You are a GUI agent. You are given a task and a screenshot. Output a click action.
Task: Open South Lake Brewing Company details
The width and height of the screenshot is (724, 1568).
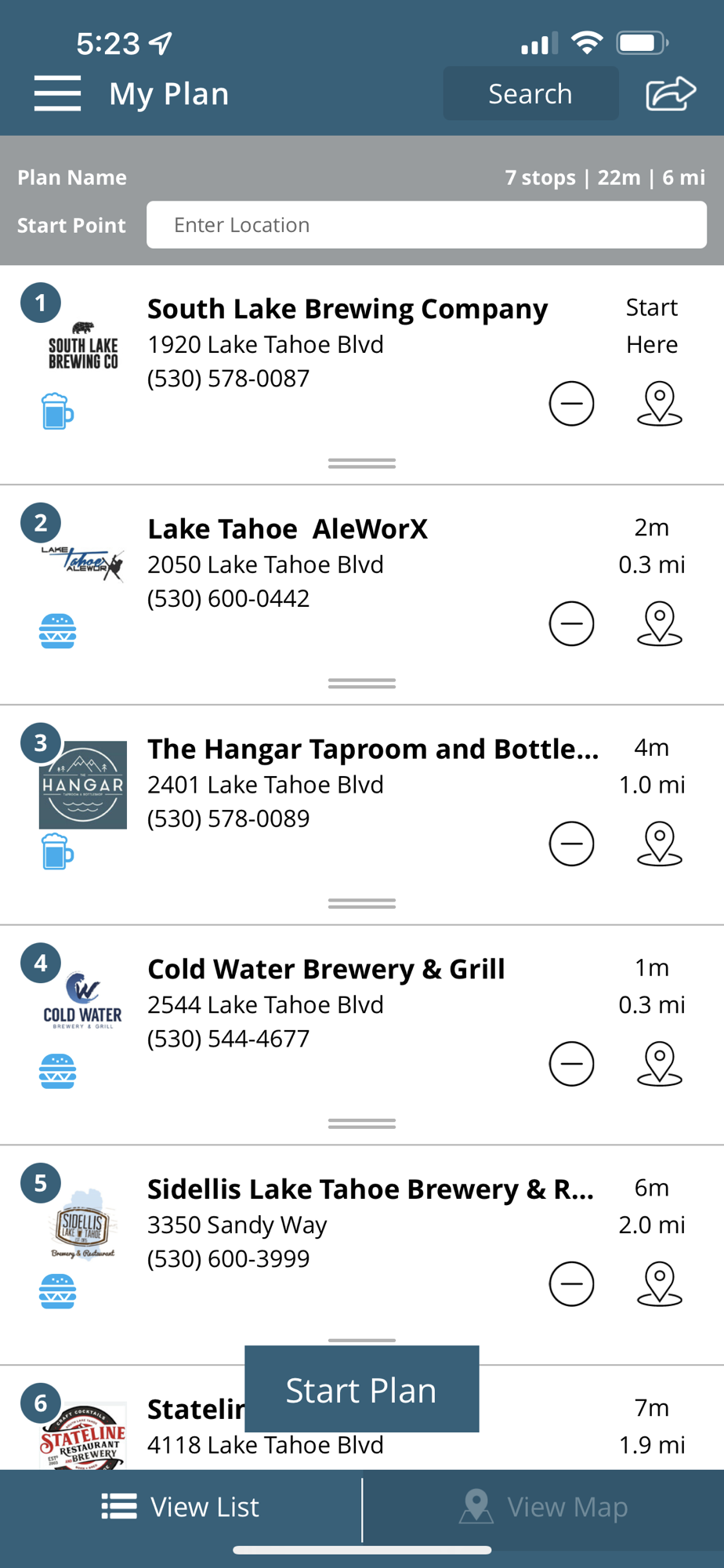(x=347, y=310)
